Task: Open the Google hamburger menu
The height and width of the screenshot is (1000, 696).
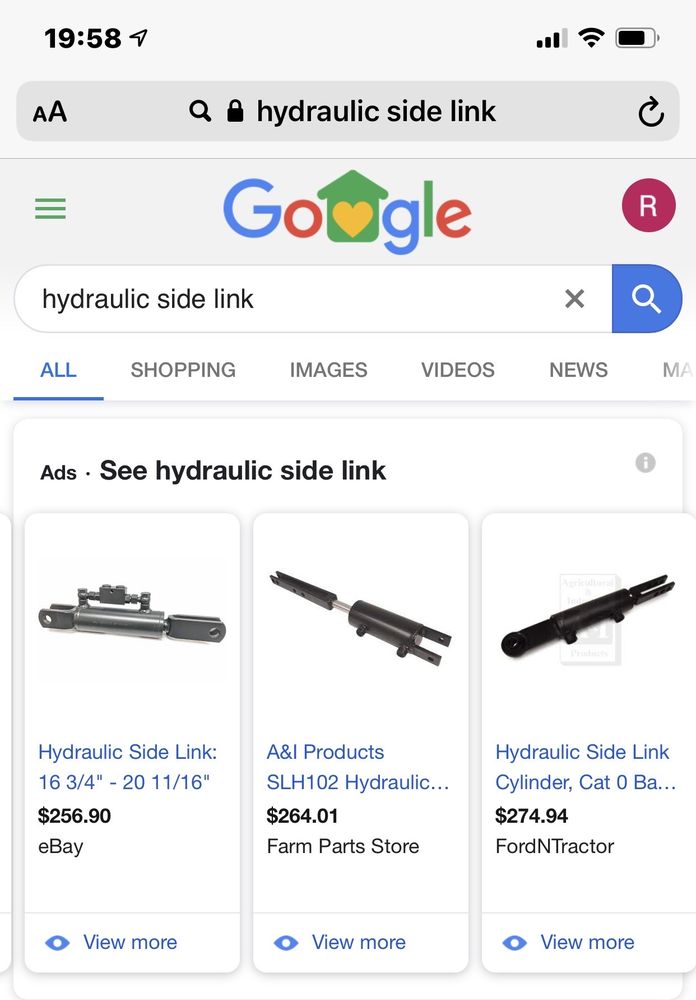Action: 50,208
